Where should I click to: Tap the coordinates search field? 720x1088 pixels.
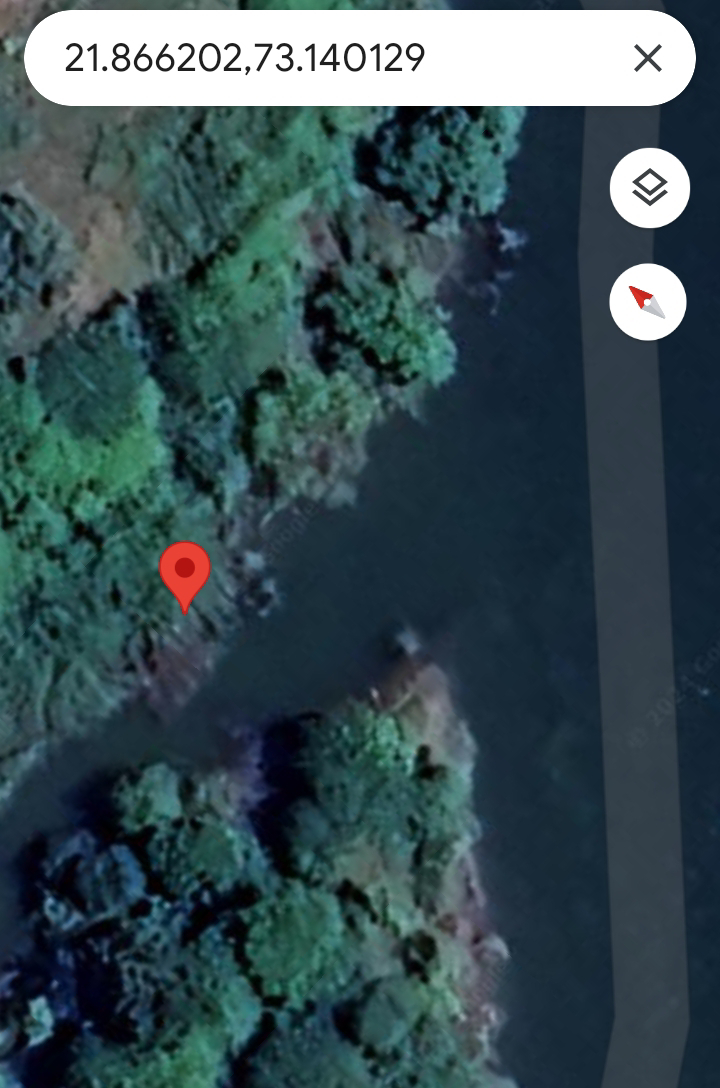click(326, 58)
